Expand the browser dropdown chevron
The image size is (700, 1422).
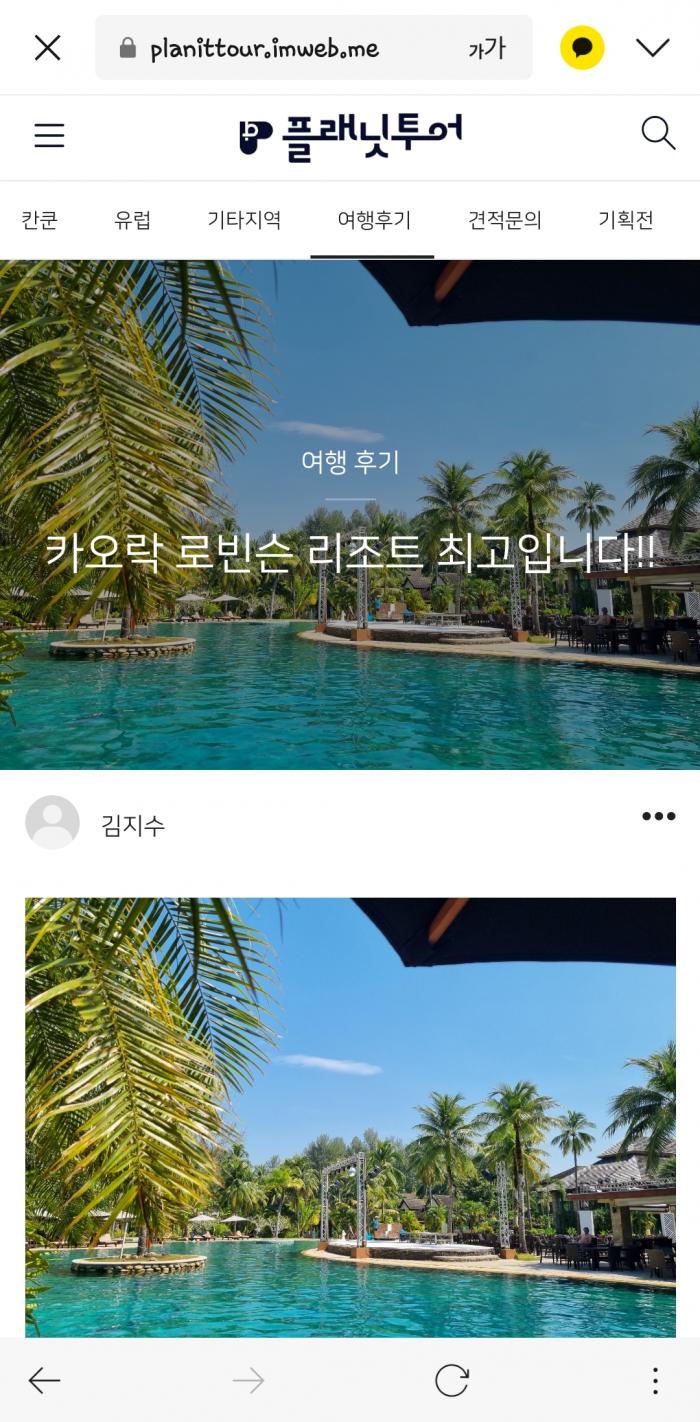[652, 48]
